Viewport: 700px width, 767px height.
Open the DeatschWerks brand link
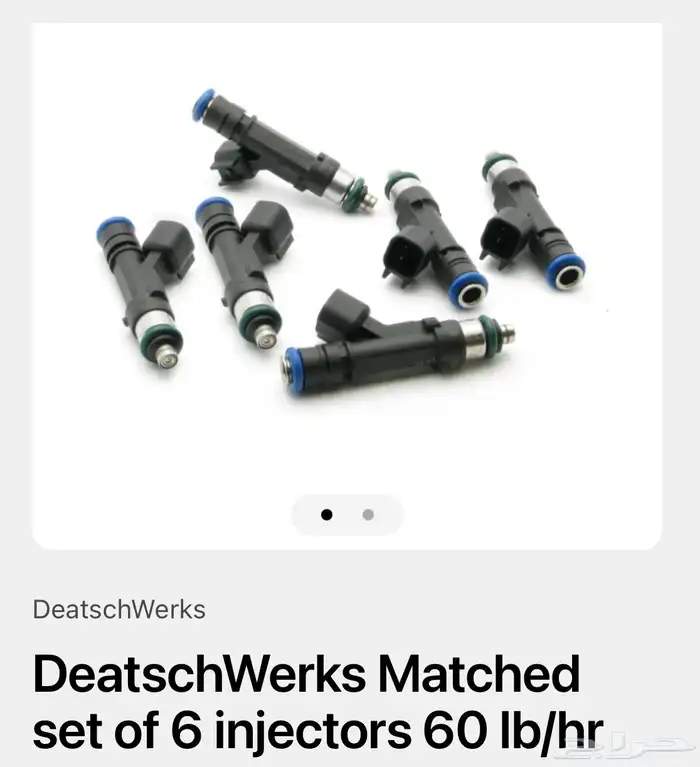pyautogui.click(x=119, y=609)
